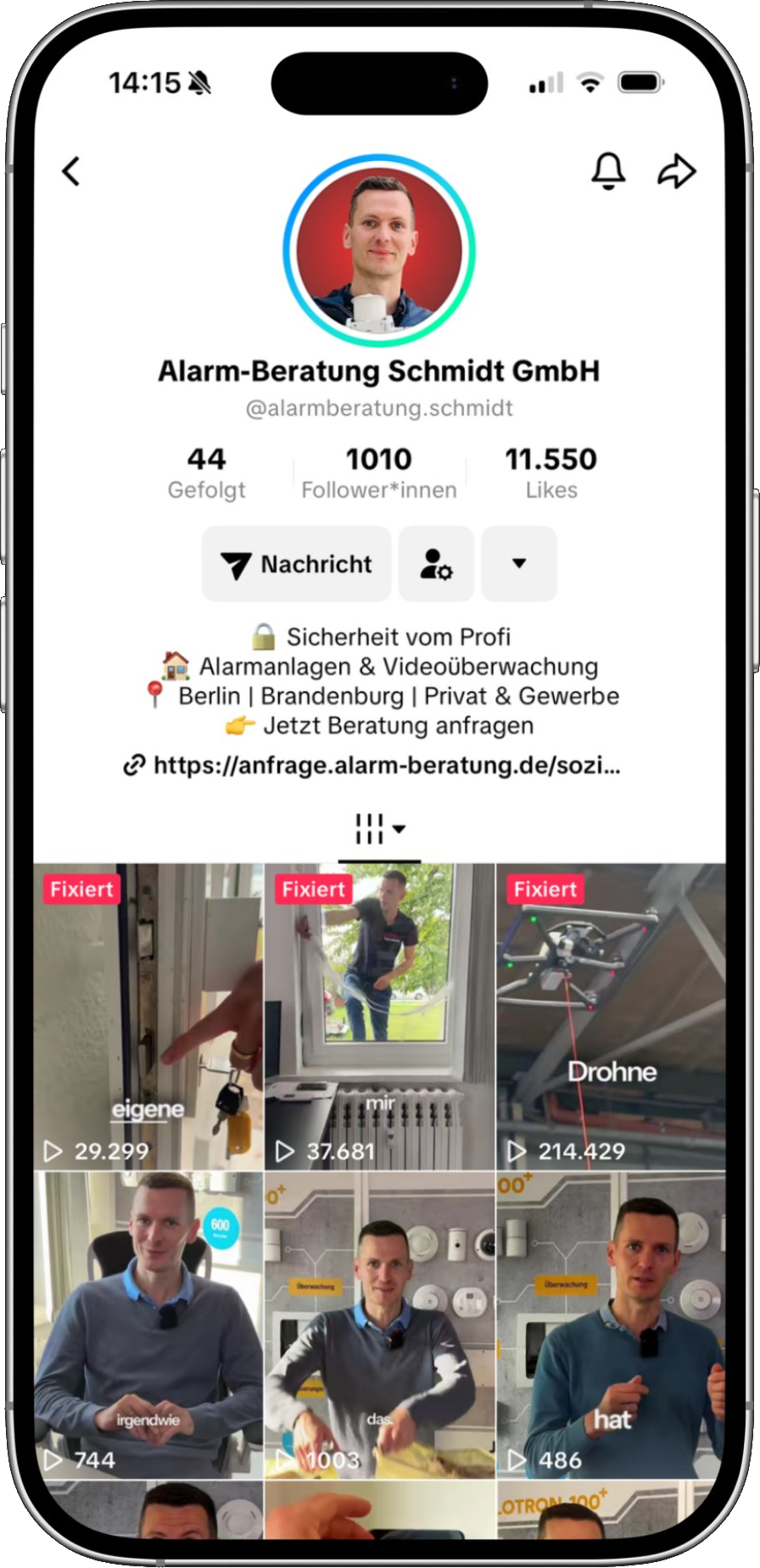This screenshot has width=760, height=1568.
Task: Open the profile picture story ring
Action: [x=379, y=251]
